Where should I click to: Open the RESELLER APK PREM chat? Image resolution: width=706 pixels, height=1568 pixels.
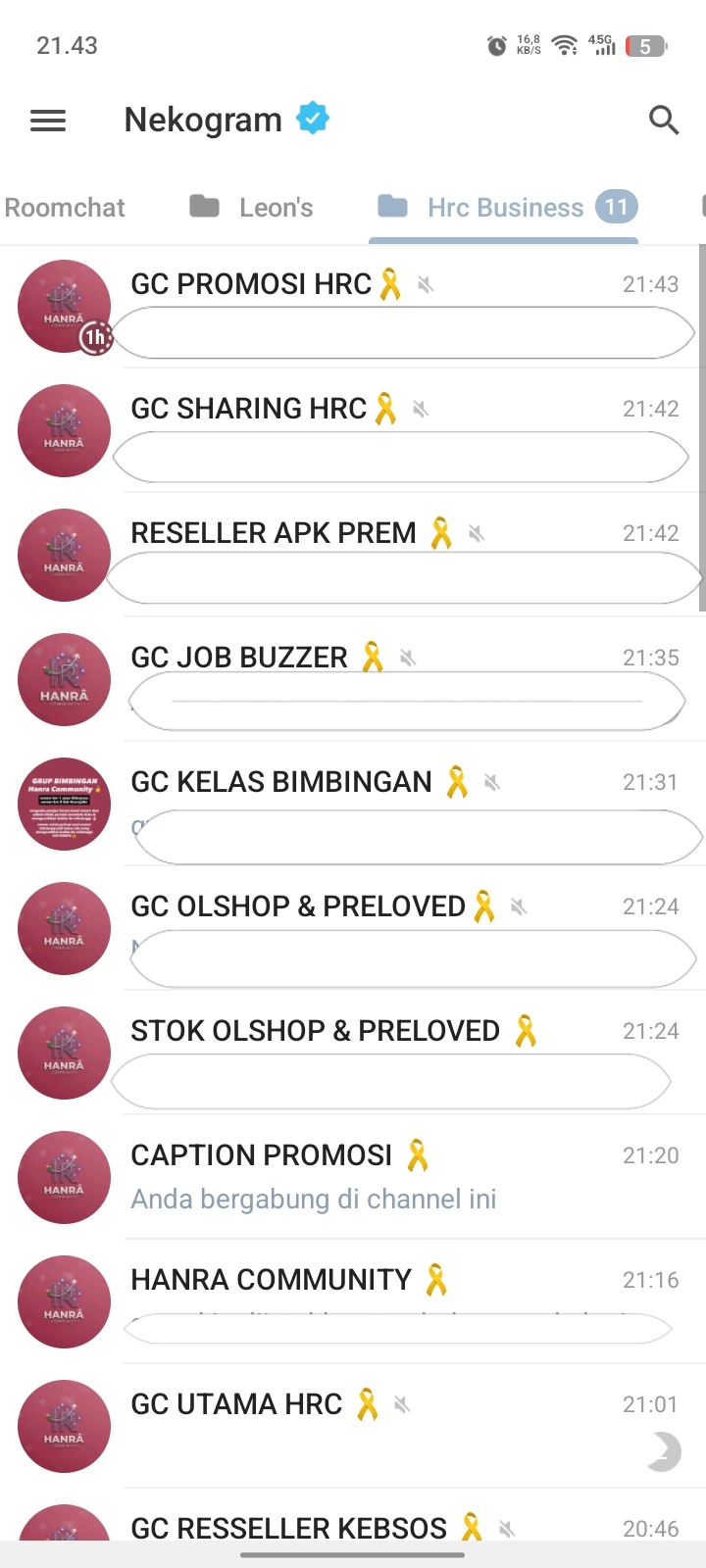(353, 556)
